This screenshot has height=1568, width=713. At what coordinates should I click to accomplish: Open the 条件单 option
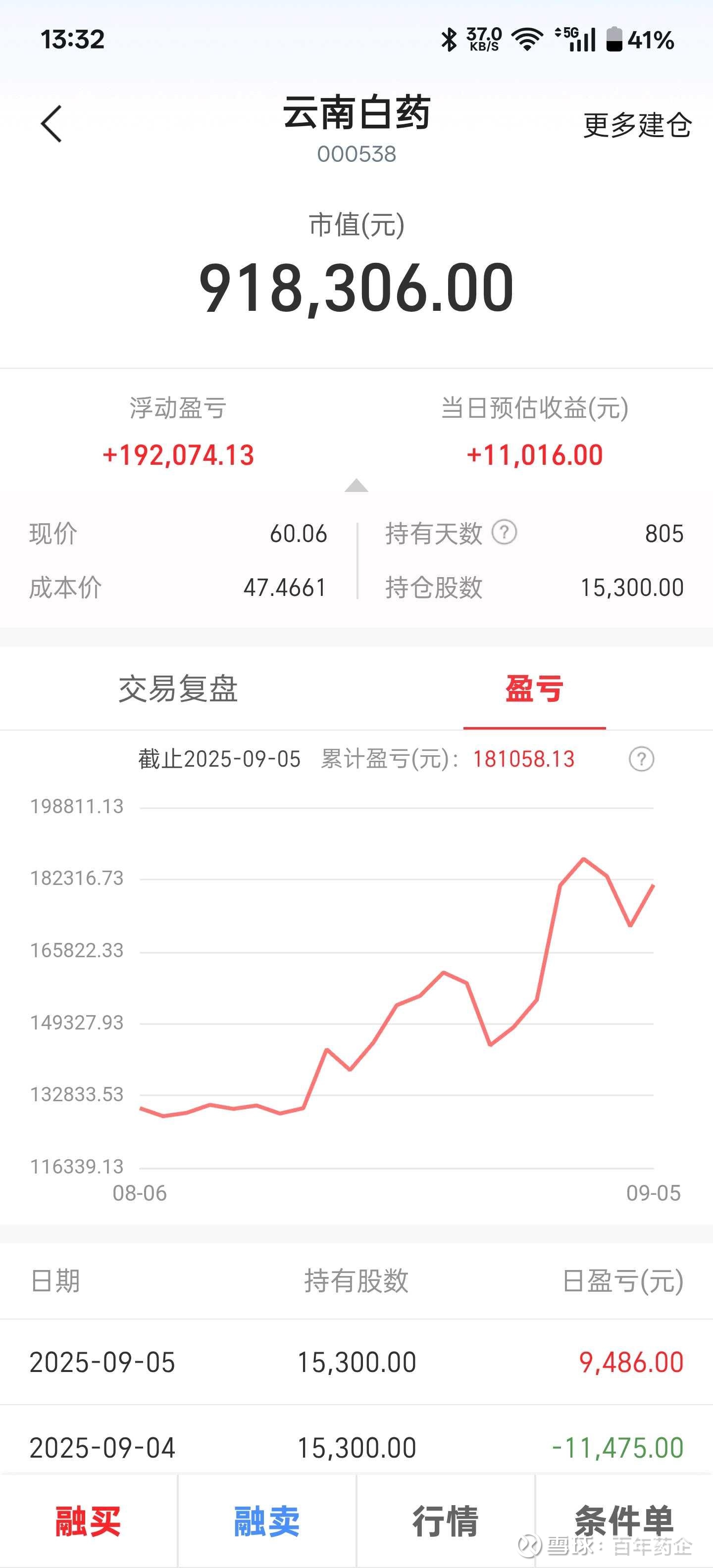(x=624, y=1521)
